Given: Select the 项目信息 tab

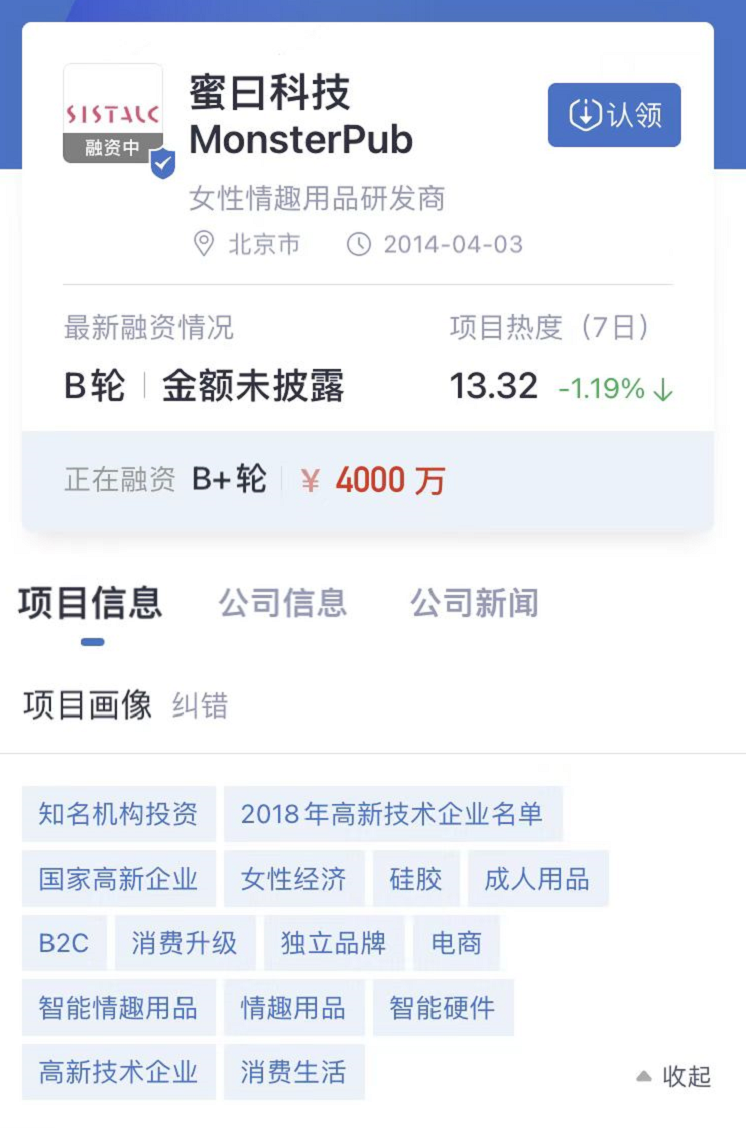Looking at the screenshot, I should tap(90, 603).
